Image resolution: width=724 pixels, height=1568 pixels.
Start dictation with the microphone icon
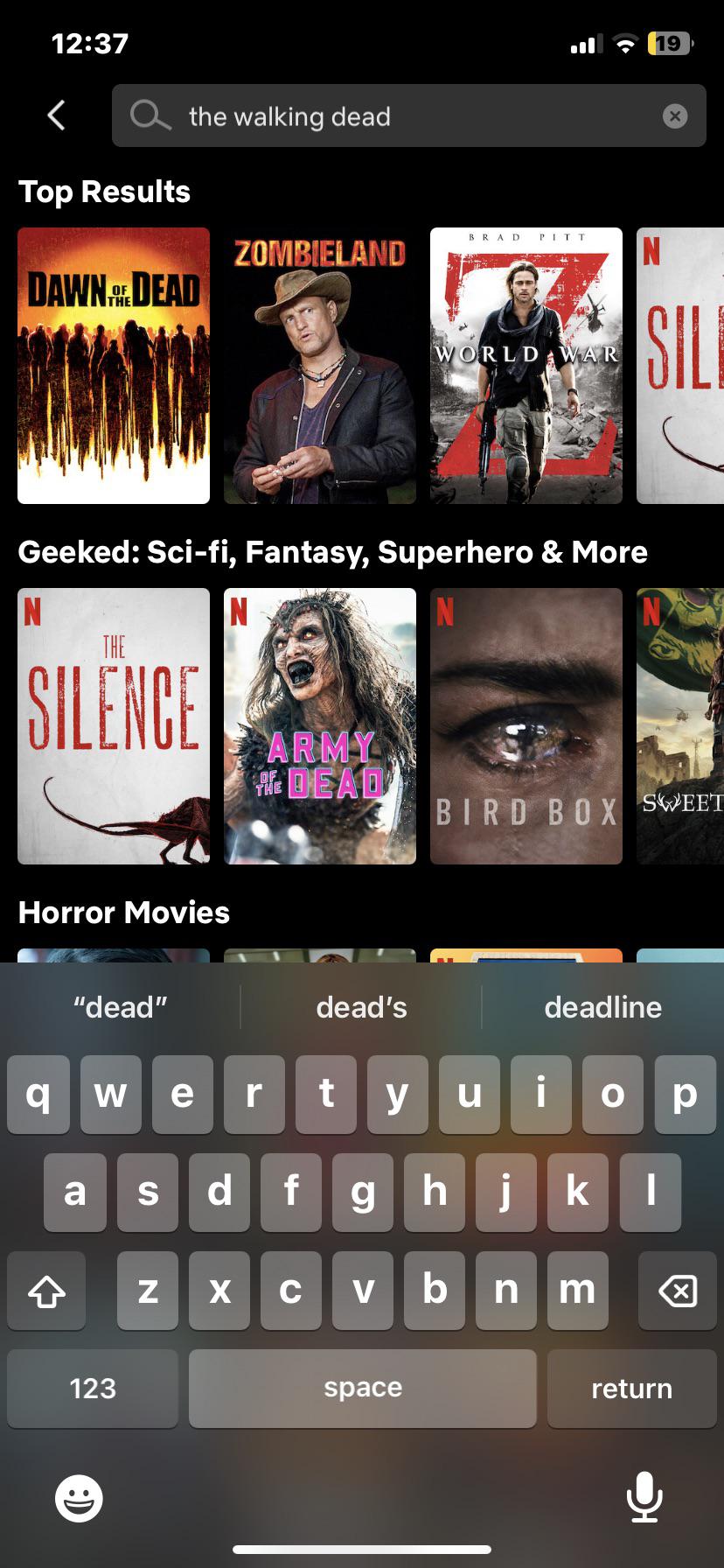(x=645, y=1498)
